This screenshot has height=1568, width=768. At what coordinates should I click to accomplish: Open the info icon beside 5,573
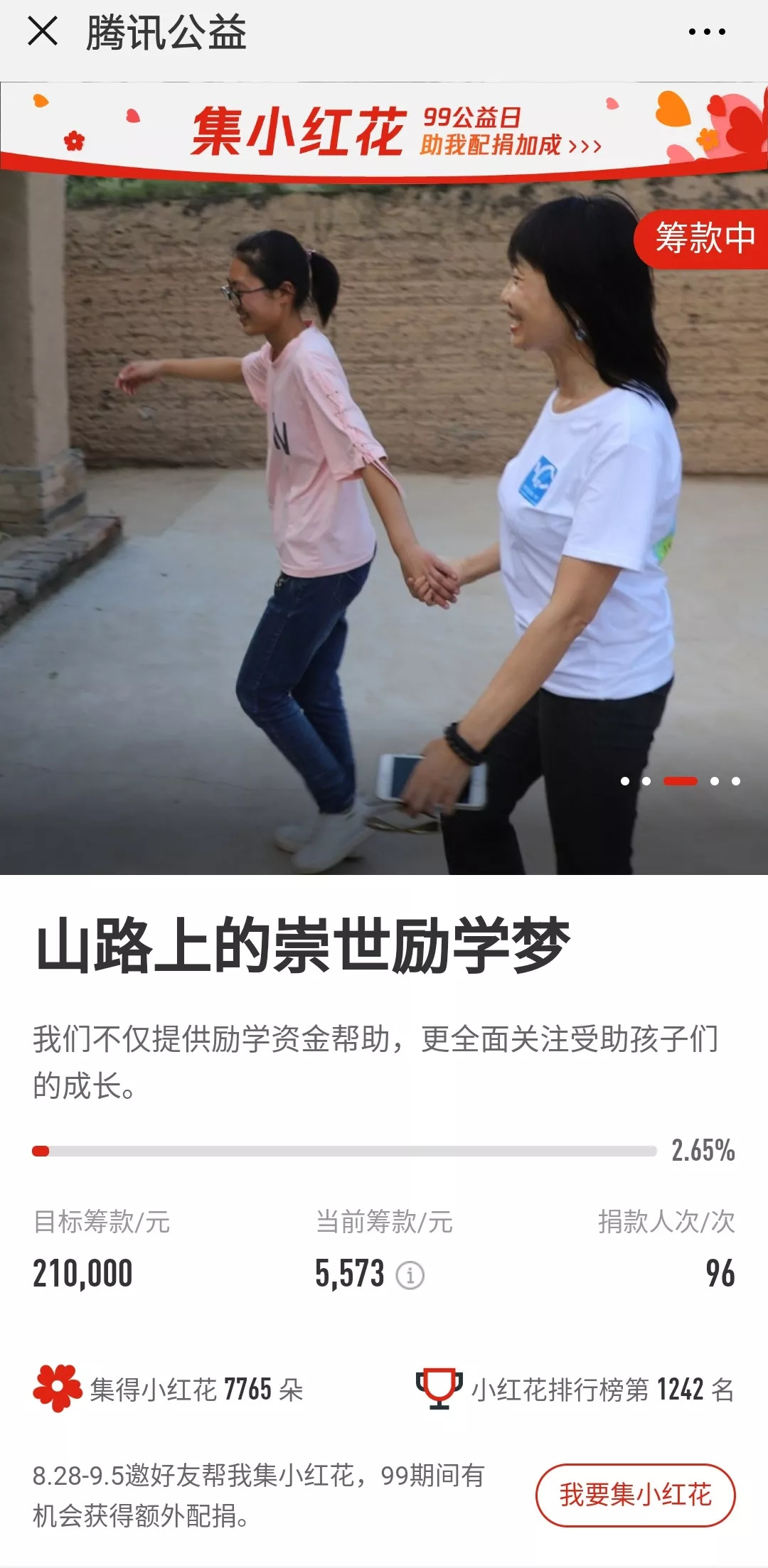[x=410, y=1275]
